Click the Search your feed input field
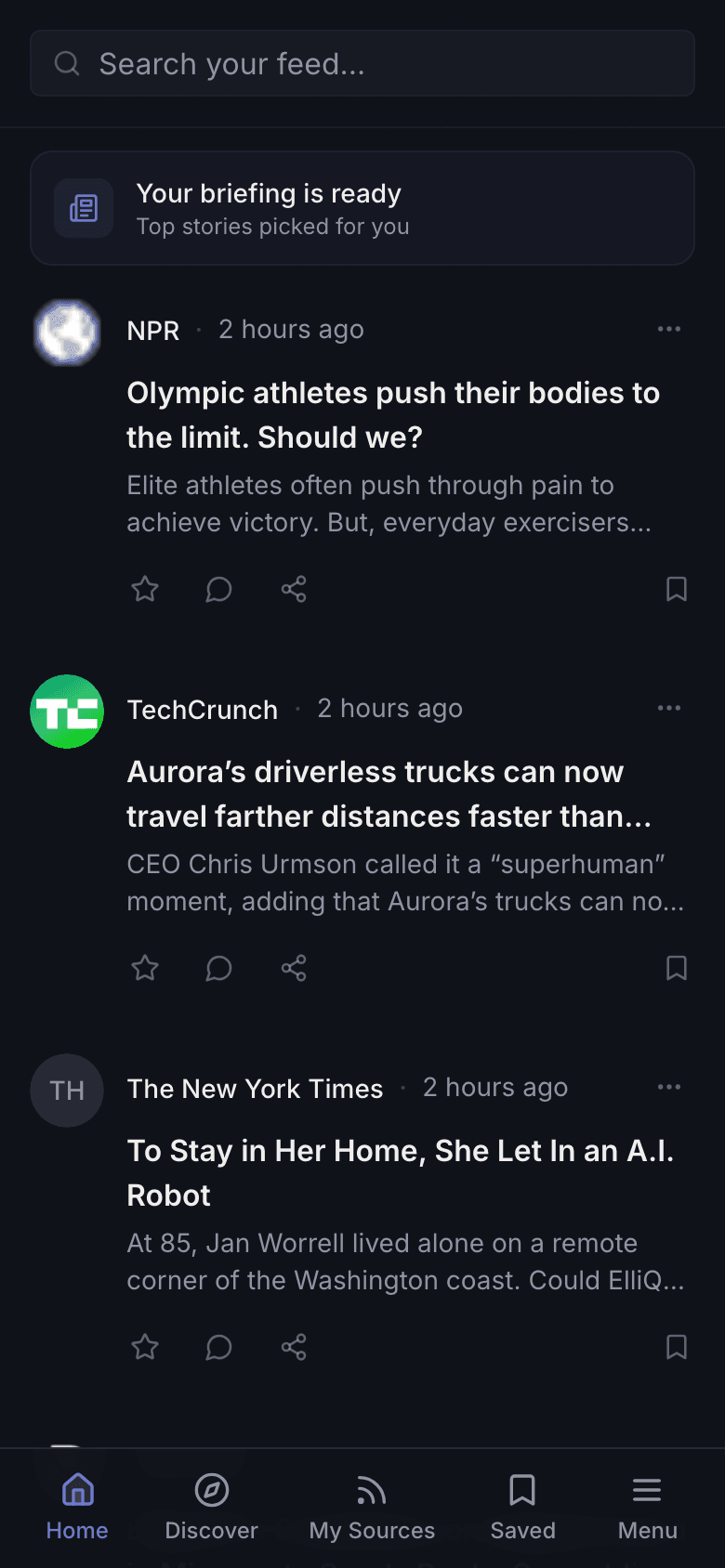This screenshot has height=1568, width=725. click(x=362, y=63)
